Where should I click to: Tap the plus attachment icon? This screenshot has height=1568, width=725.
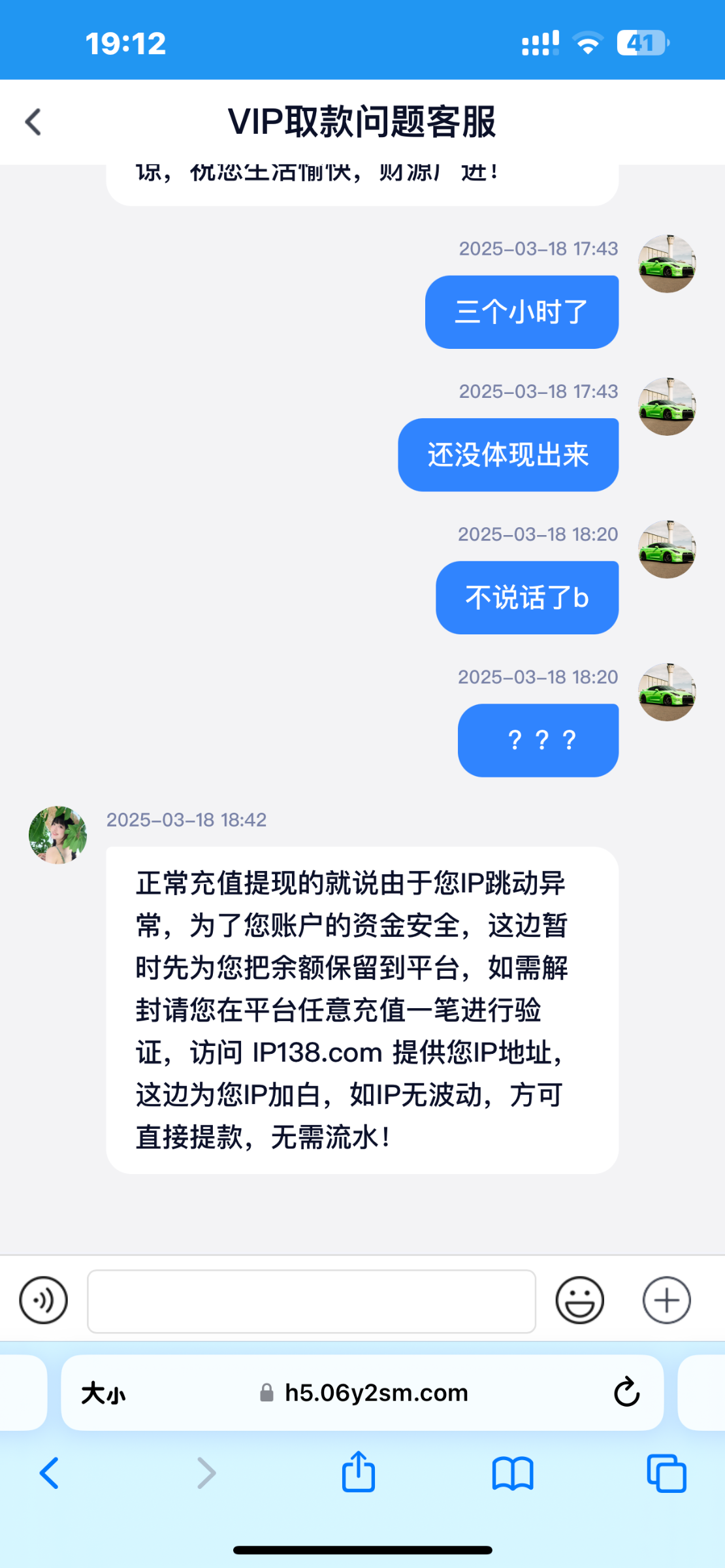point(666,1301)
